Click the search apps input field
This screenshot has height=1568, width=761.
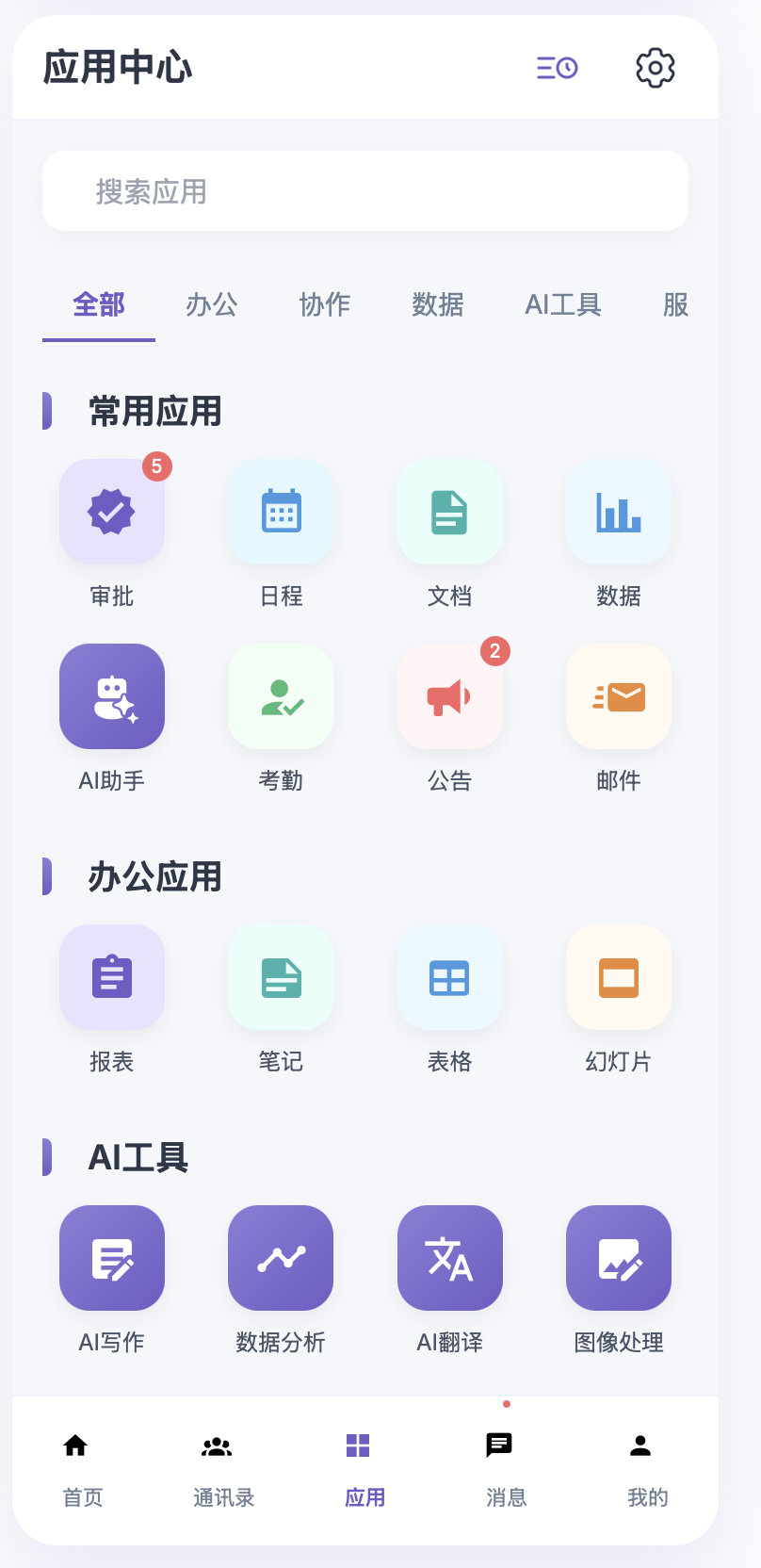(x=365, y=190)
